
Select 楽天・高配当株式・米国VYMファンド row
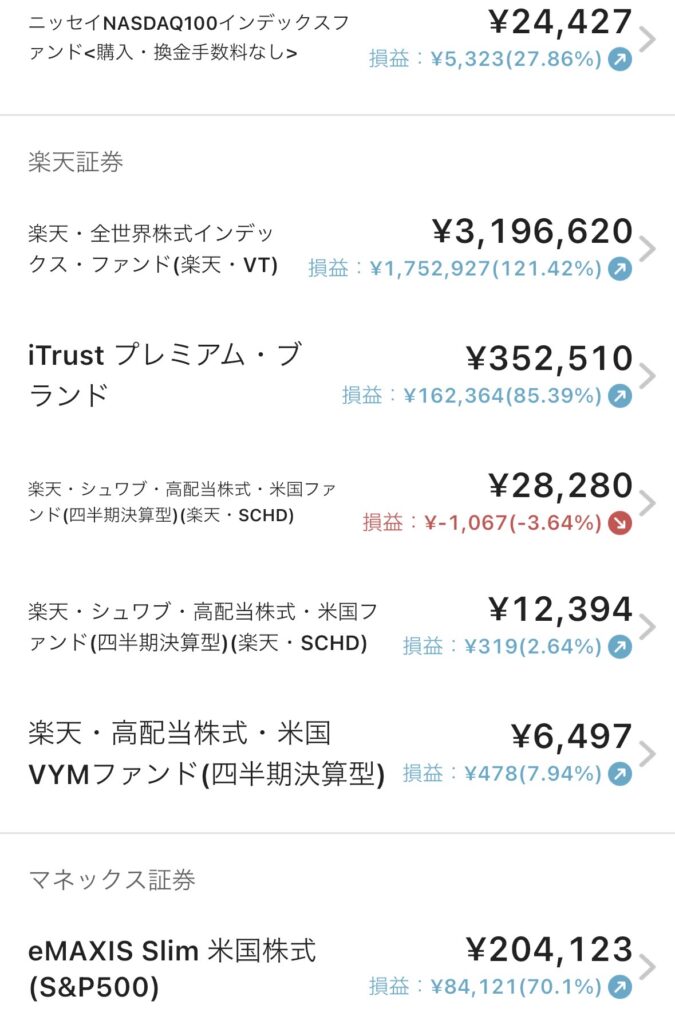point(337,753)
